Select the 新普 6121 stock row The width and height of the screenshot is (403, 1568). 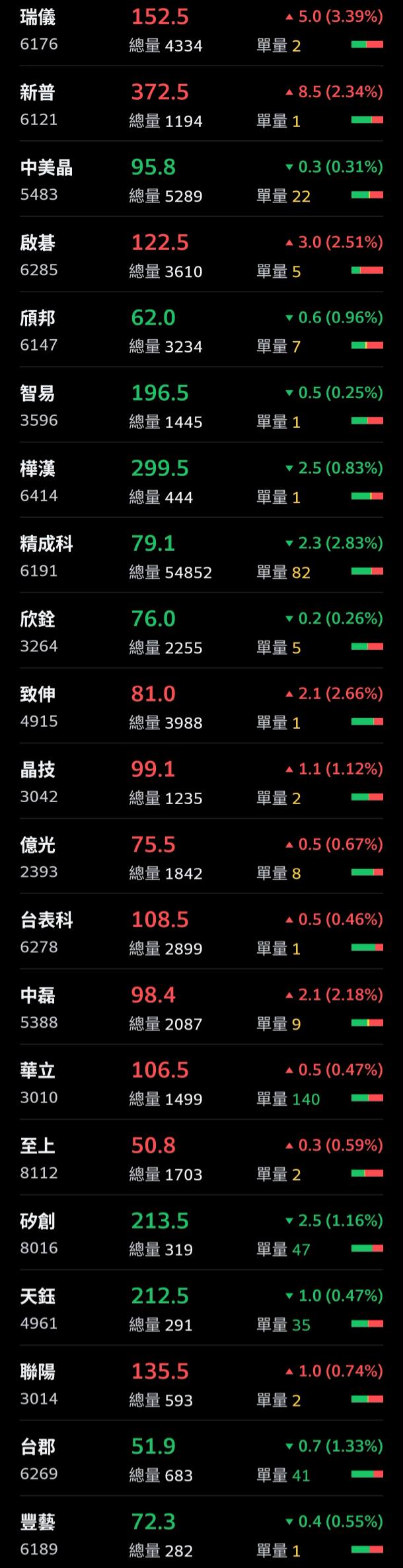[201, 105]
